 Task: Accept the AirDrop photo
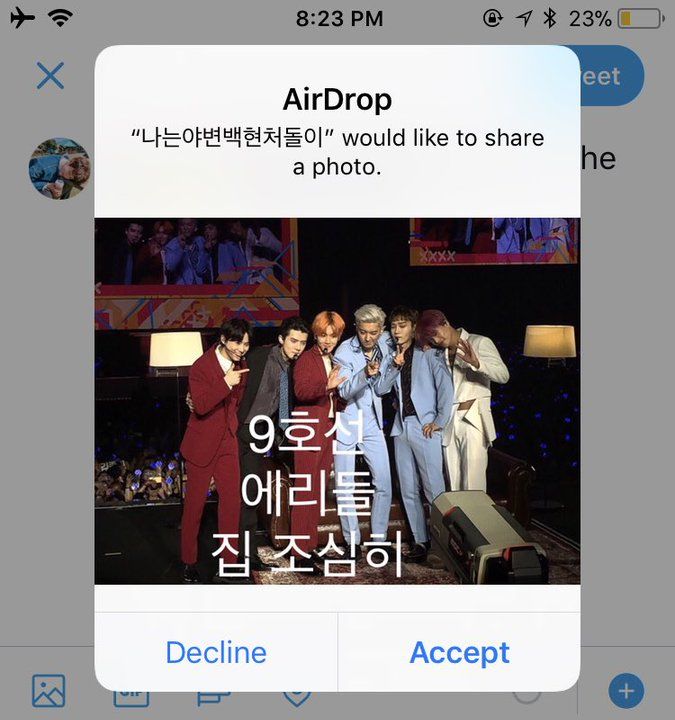tap(459, 652)
